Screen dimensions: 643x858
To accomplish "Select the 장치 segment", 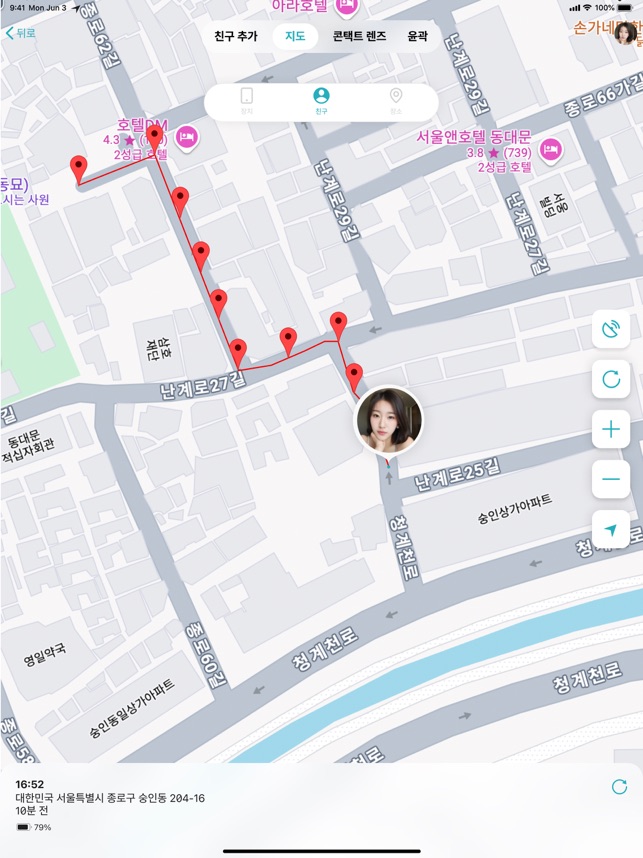I will [x=247, y=100].
